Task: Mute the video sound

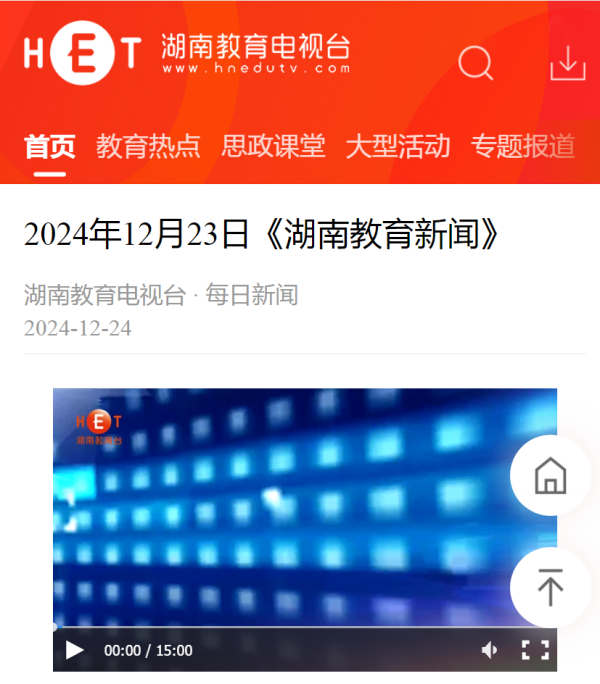Action: 490,650
